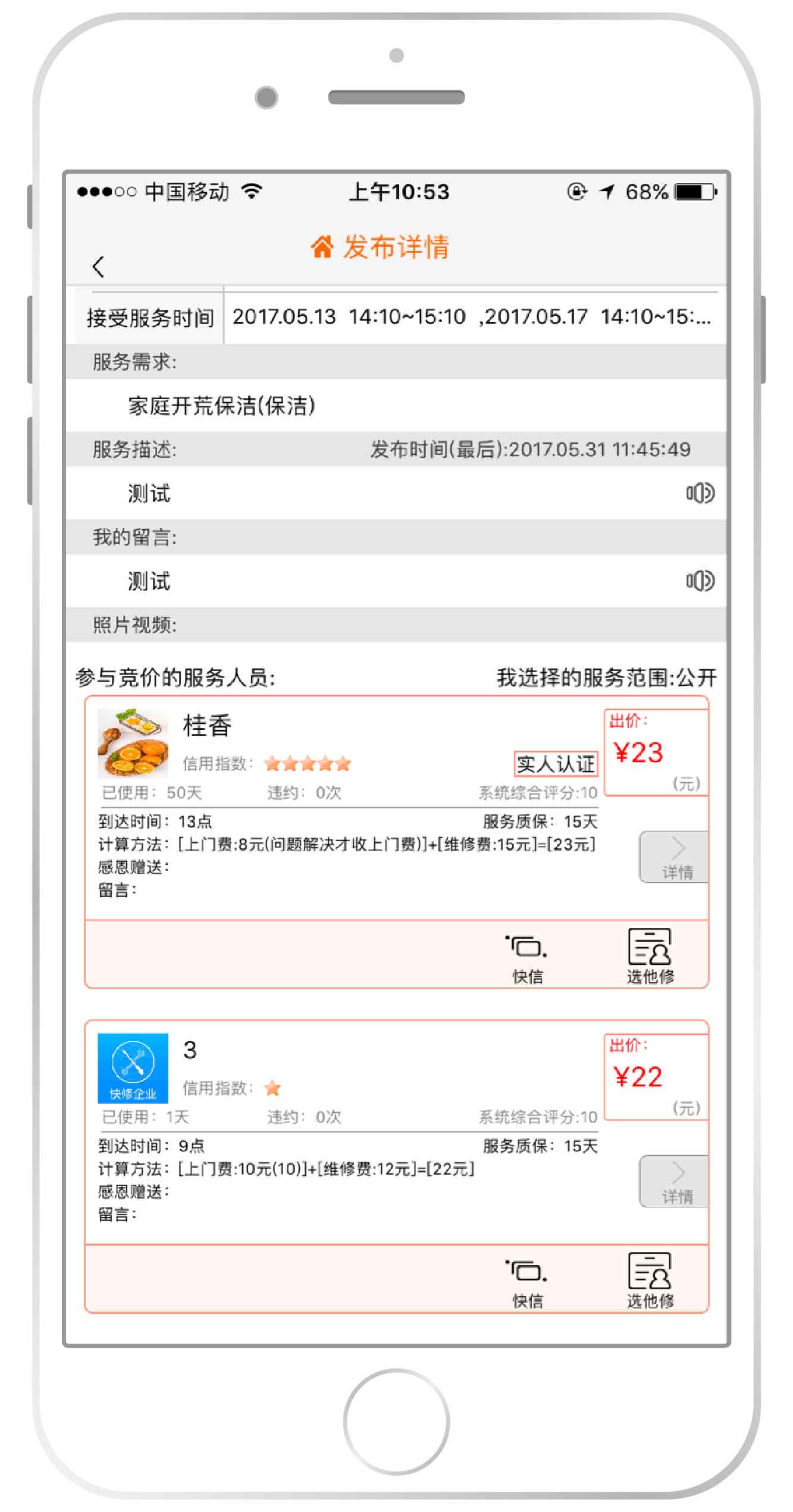793x1512 pixels.
Task: View 桂香's profile photo
Action: (x=133, y=743)
